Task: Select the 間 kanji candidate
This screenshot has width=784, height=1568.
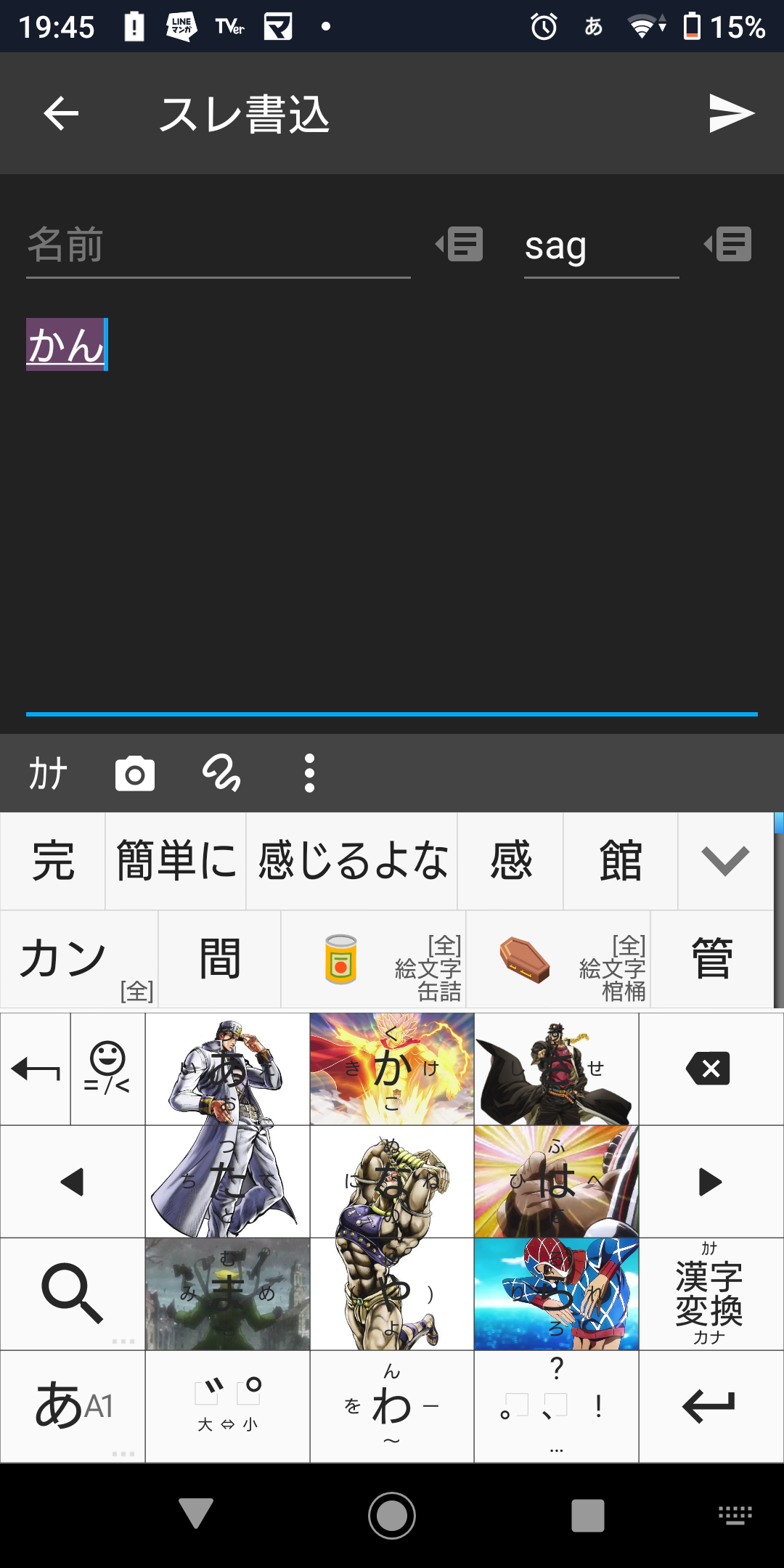Action: [219, 959]
